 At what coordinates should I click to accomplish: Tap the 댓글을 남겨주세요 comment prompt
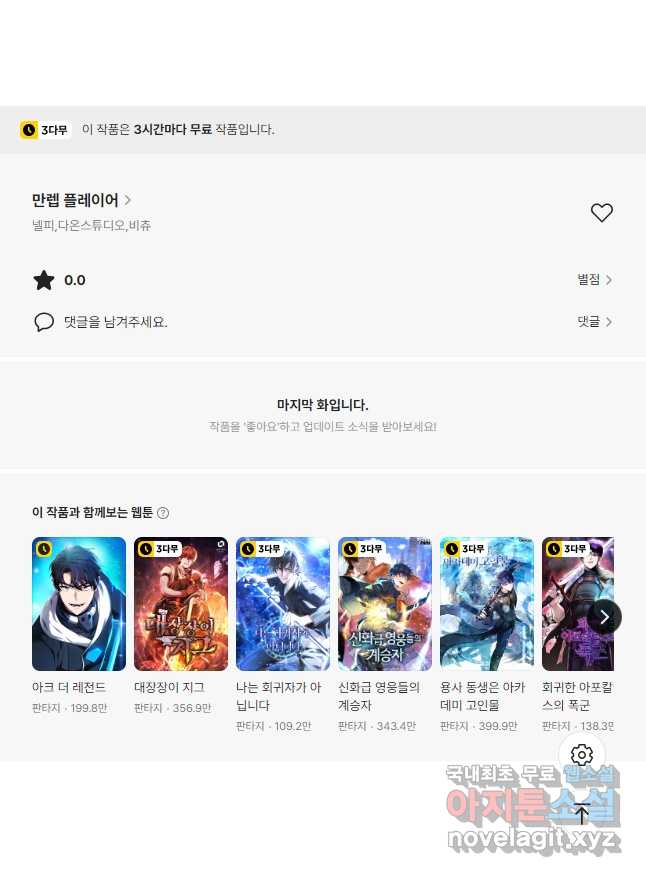[115, 322]
